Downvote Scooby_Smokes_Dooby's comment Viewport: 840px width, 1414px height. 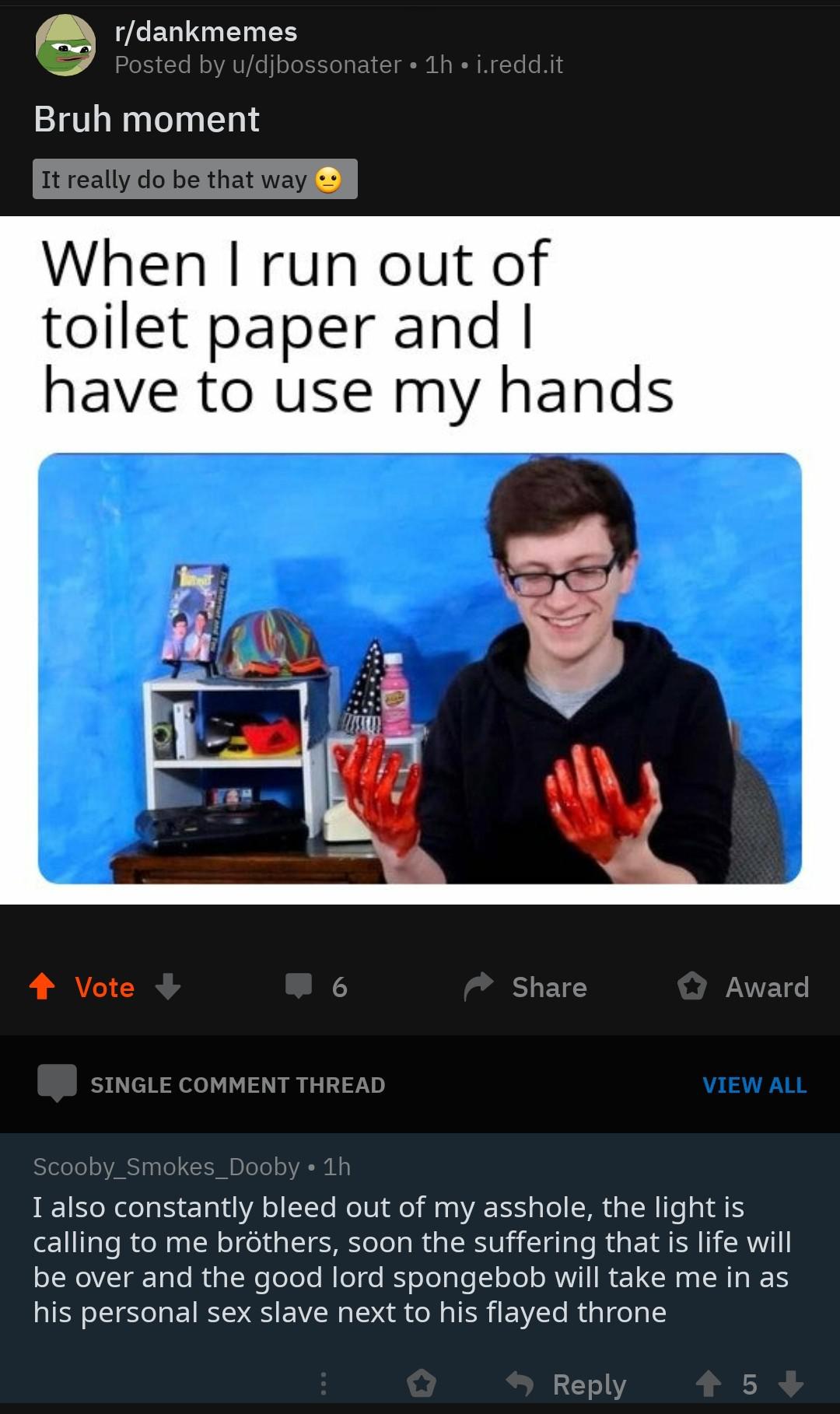(x=791, y=1384)
